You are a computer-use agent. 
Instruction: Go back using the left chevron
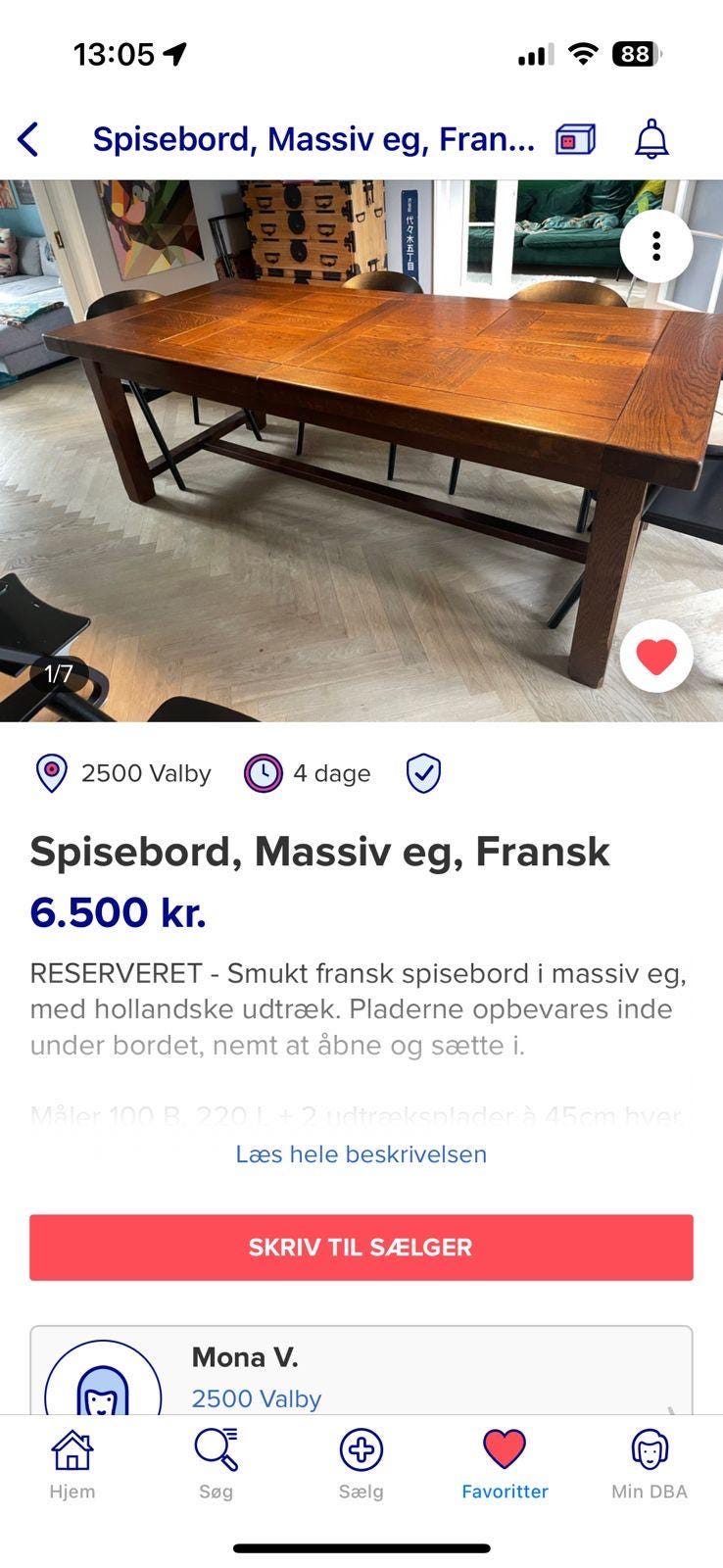[x=29, y=138]
